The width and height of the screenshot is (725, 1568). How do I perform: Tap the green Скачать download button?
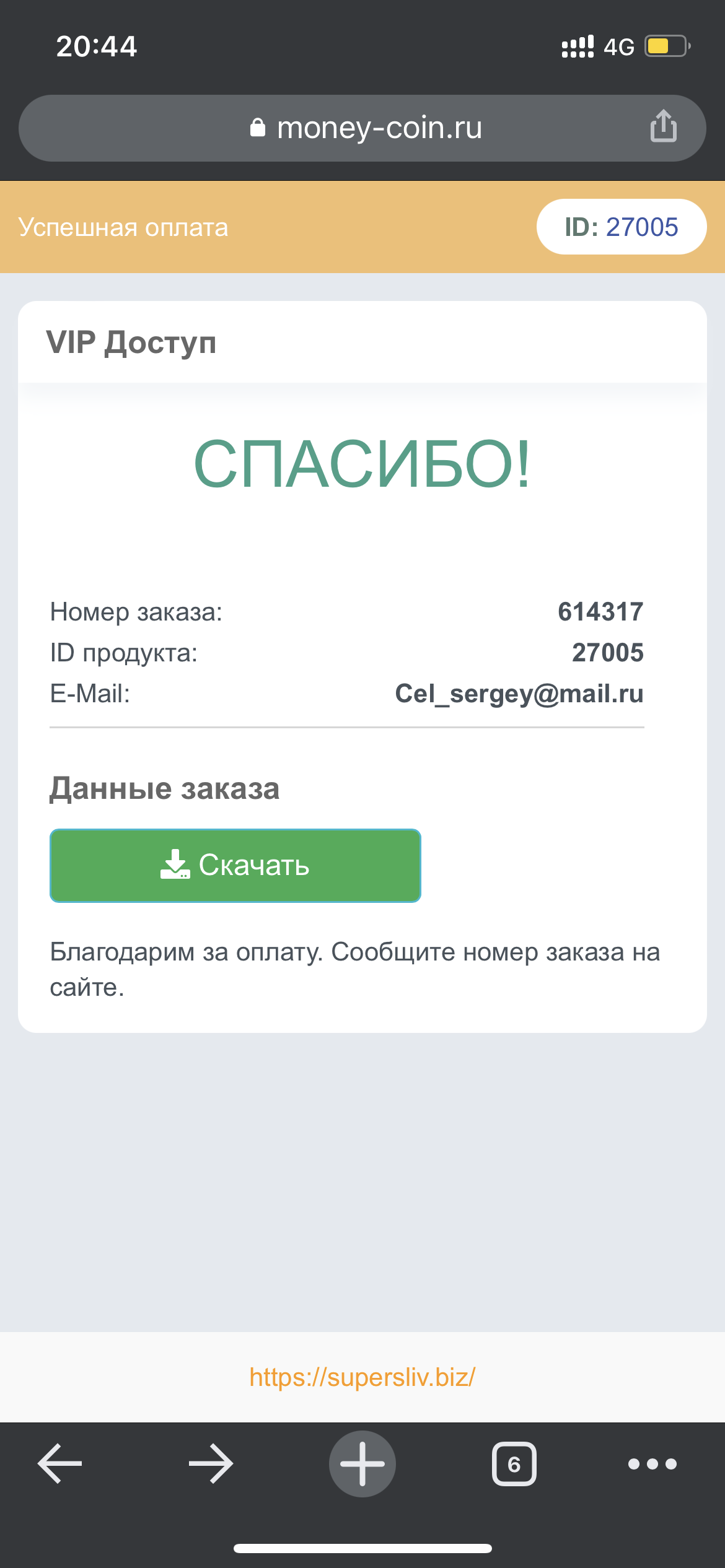(235, 865)
